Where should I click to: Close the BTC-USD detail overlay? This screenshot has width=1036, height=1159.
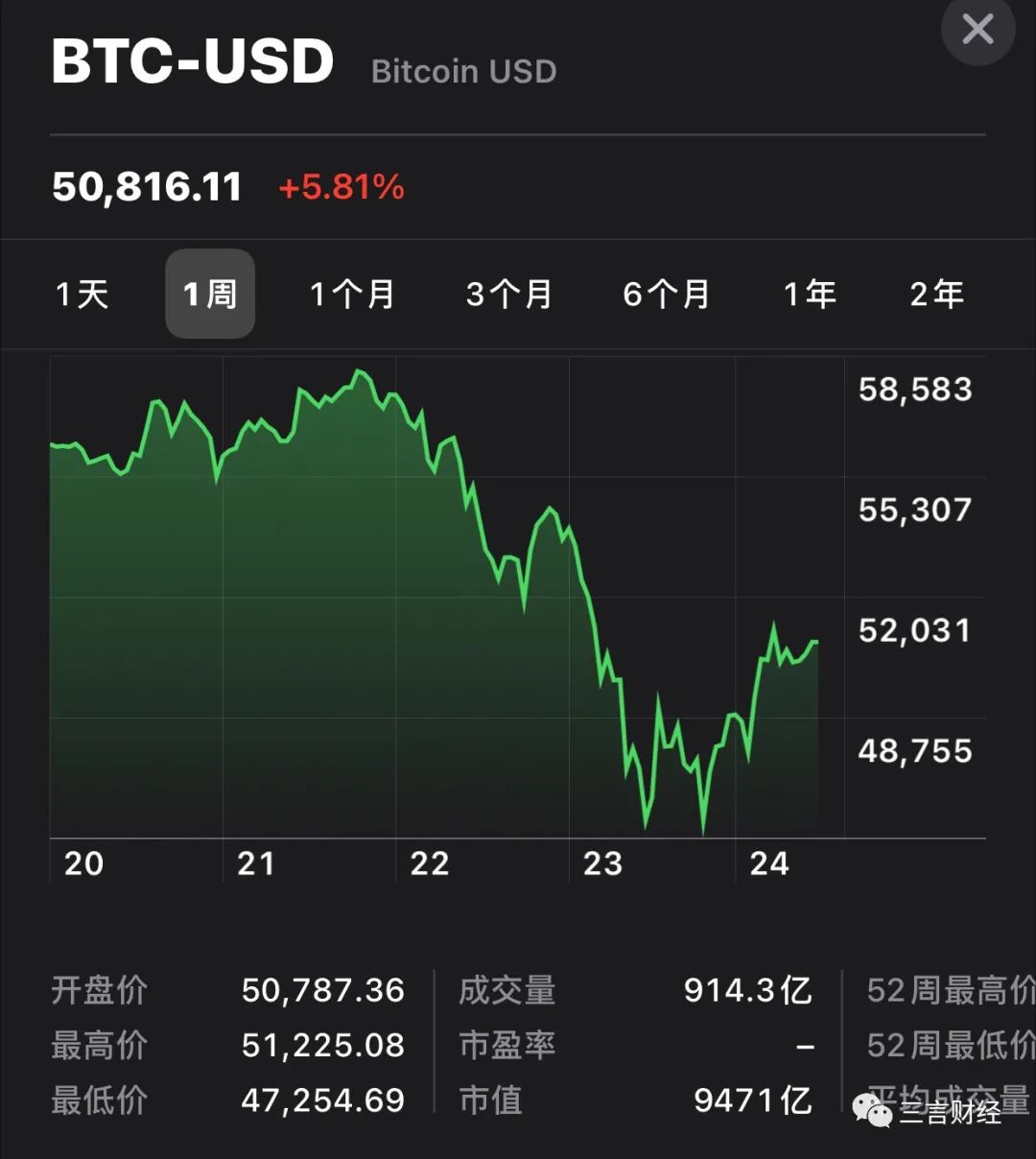977,30
